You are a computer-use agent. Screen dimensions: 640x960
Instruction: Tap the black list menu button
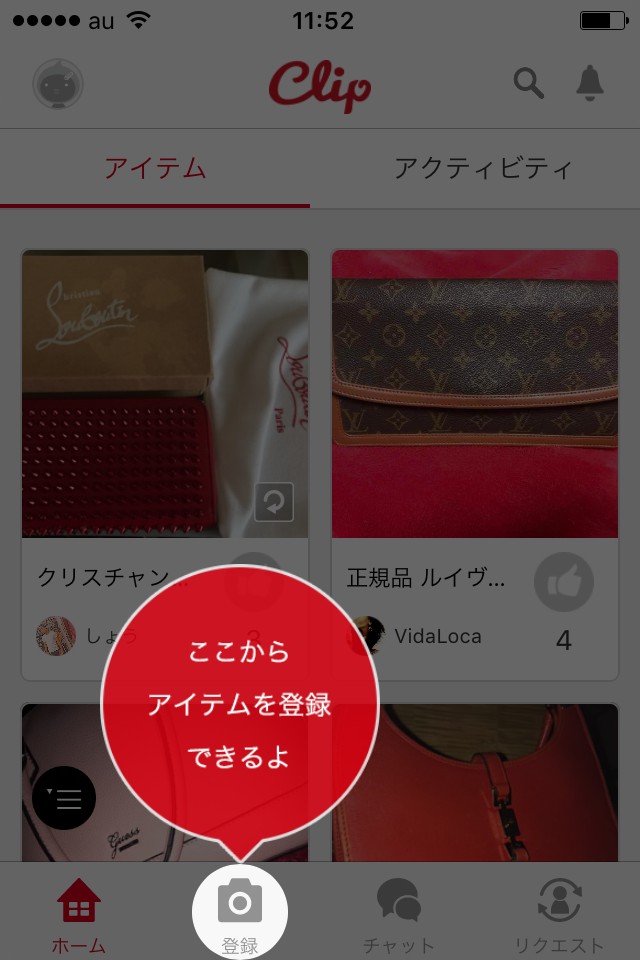pyautogui.click(x=64, y=798)
